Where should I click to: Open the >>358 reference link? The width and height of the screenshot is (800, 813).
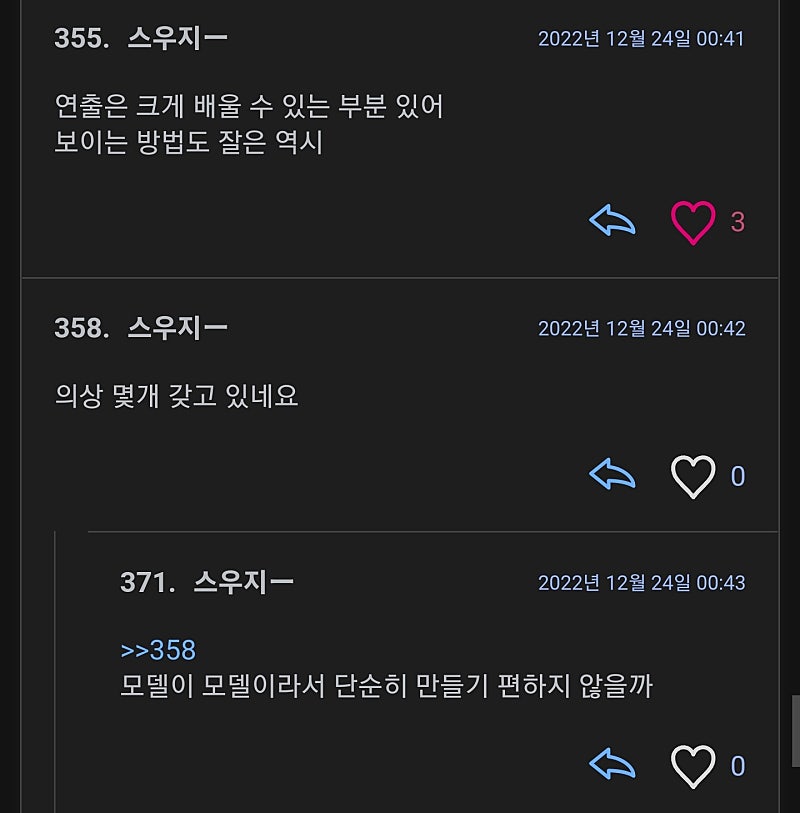(x=158, y=650)
